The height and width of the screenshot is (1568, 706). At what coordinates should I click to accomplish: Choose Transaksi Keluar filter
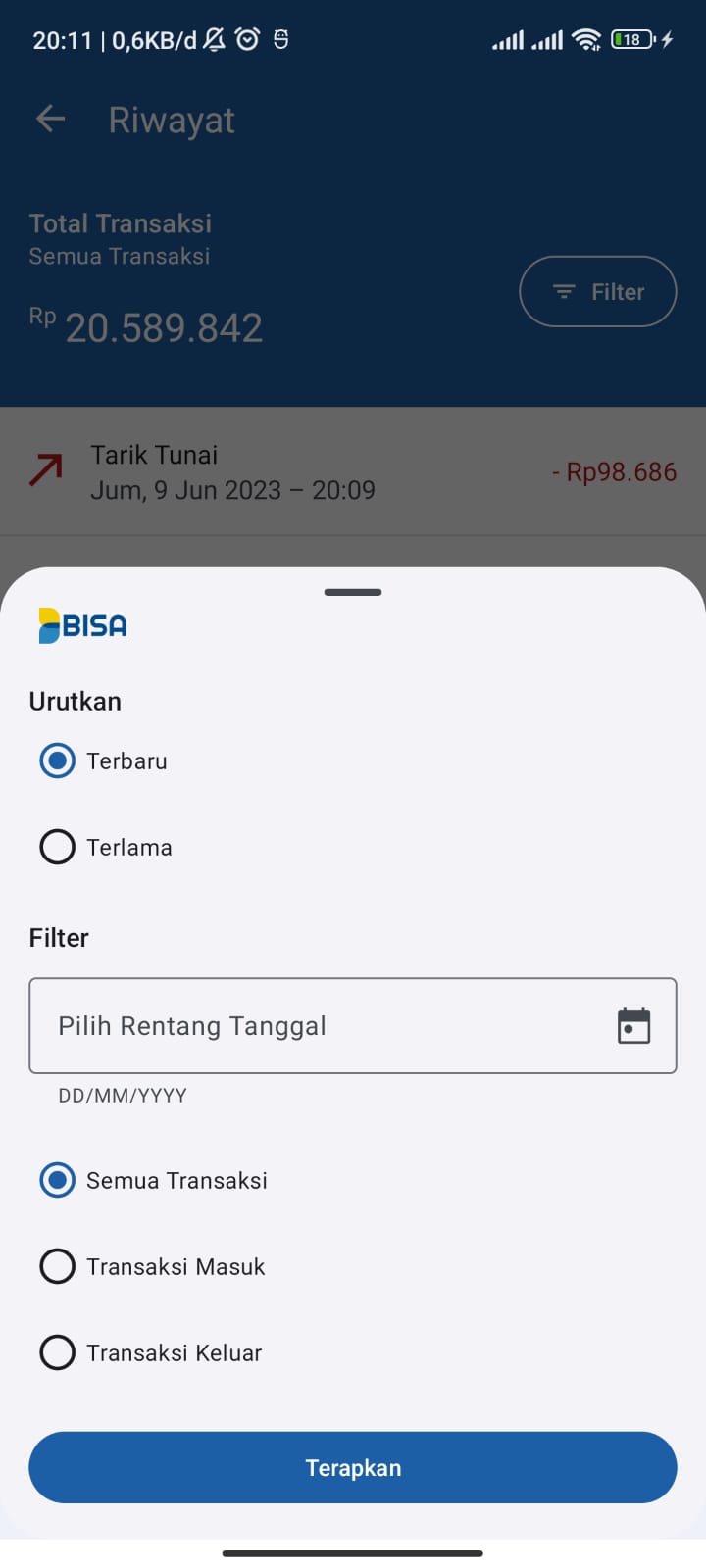[57, 1352]
